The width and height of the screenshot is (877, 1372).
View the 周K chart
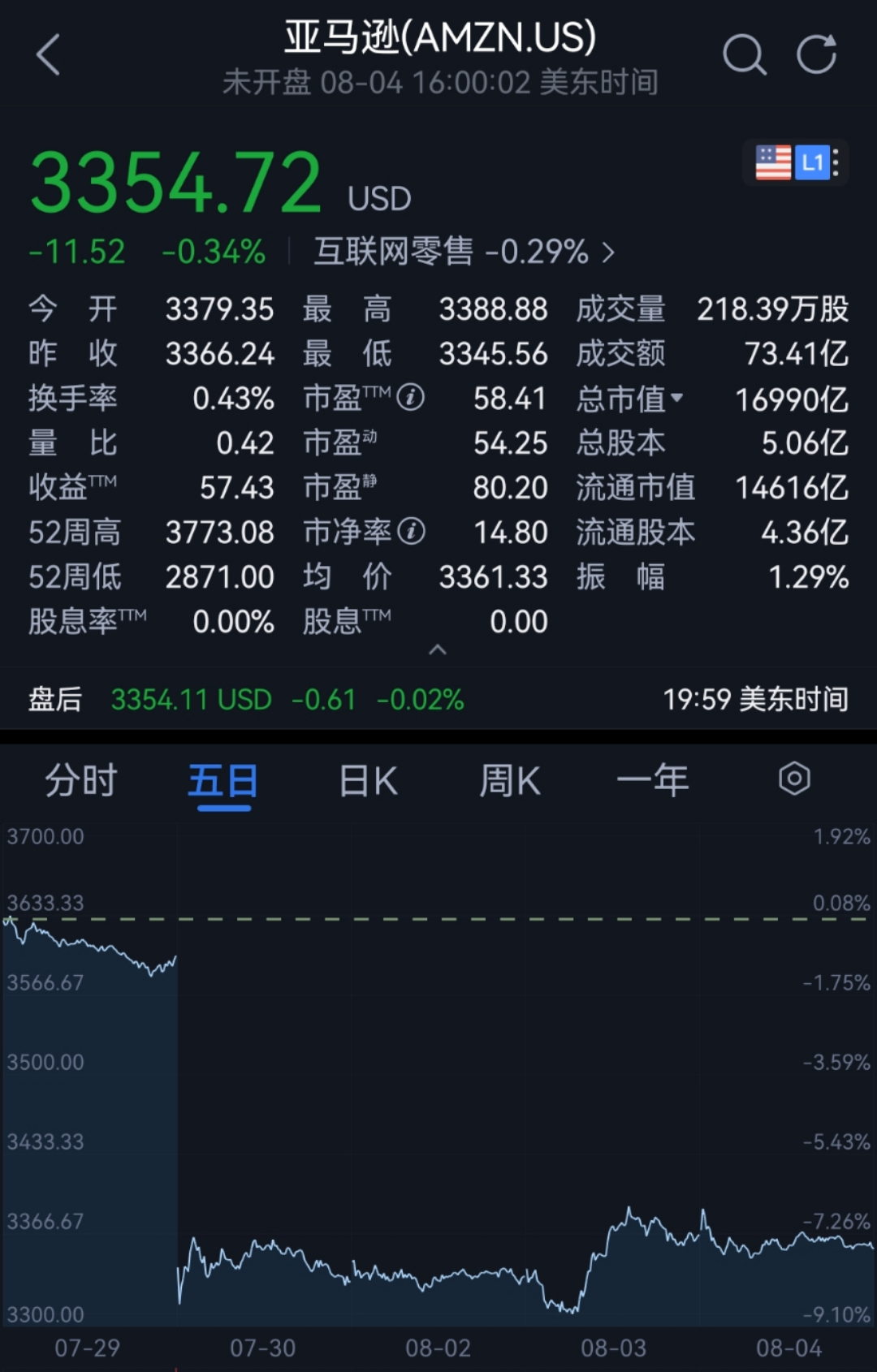tap(509, 781)
